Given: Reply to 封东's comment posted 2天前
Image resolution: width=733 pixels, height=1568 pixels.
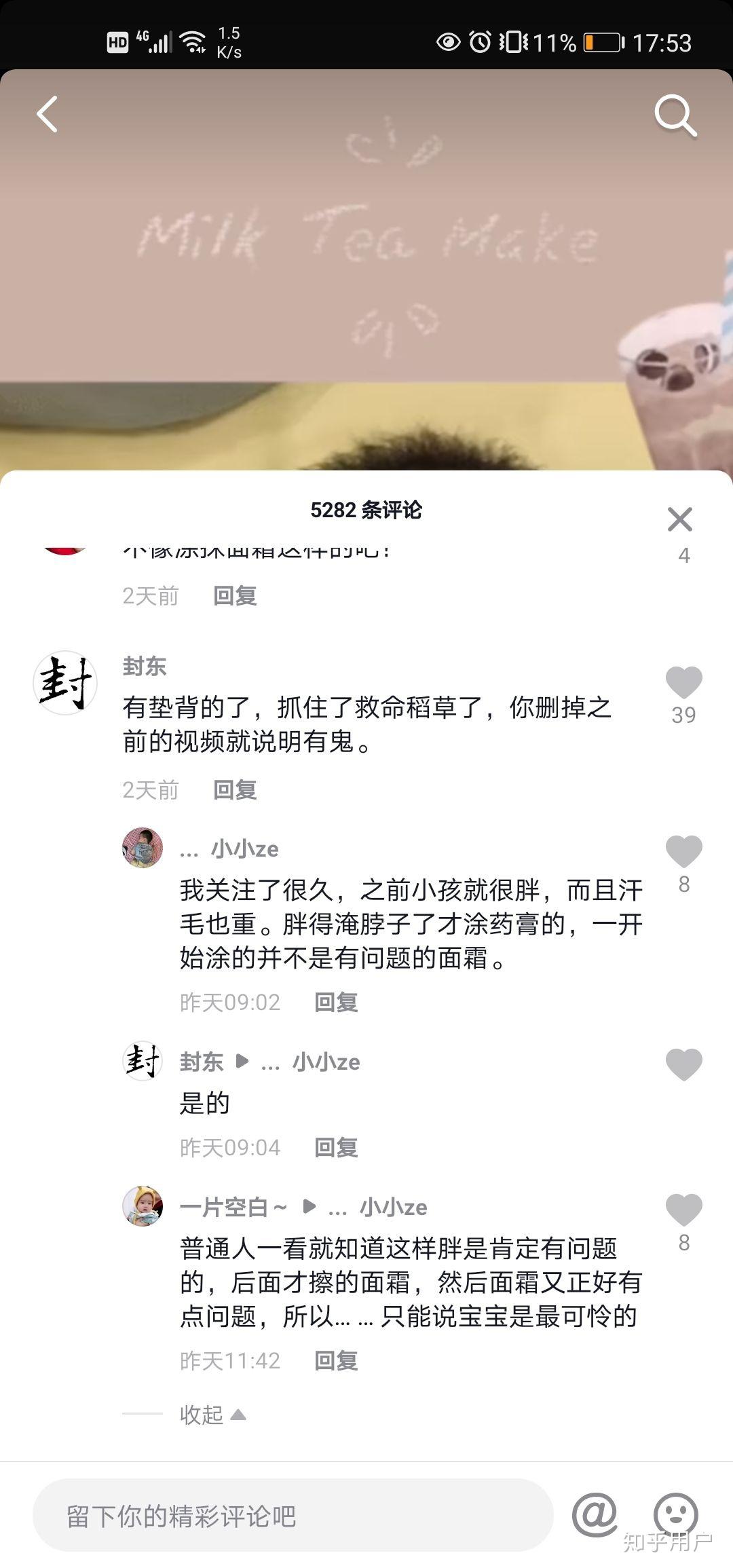Looking at the screenshot, I should tap(235, 789).
